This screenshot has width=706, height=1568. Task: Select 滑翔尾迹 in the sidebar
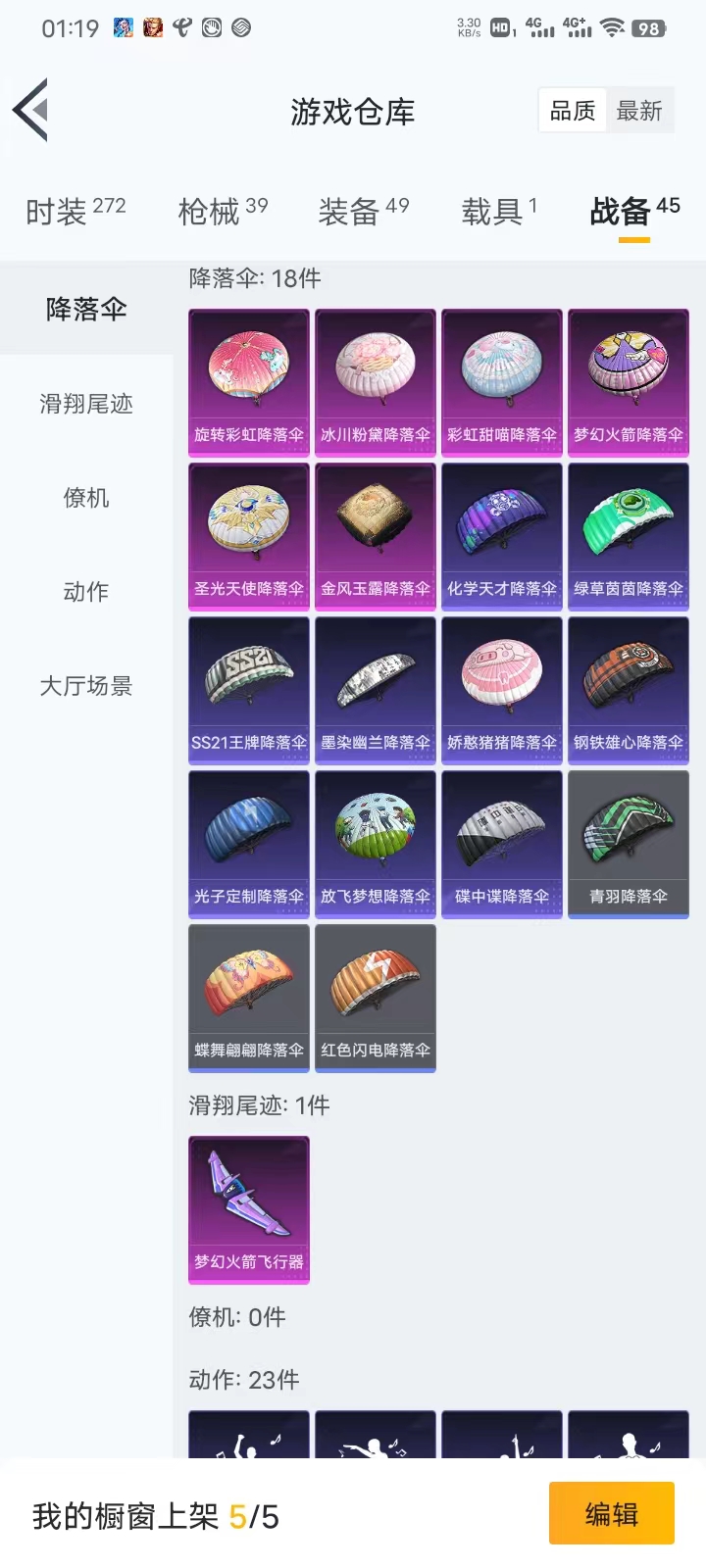coord(86,404)
